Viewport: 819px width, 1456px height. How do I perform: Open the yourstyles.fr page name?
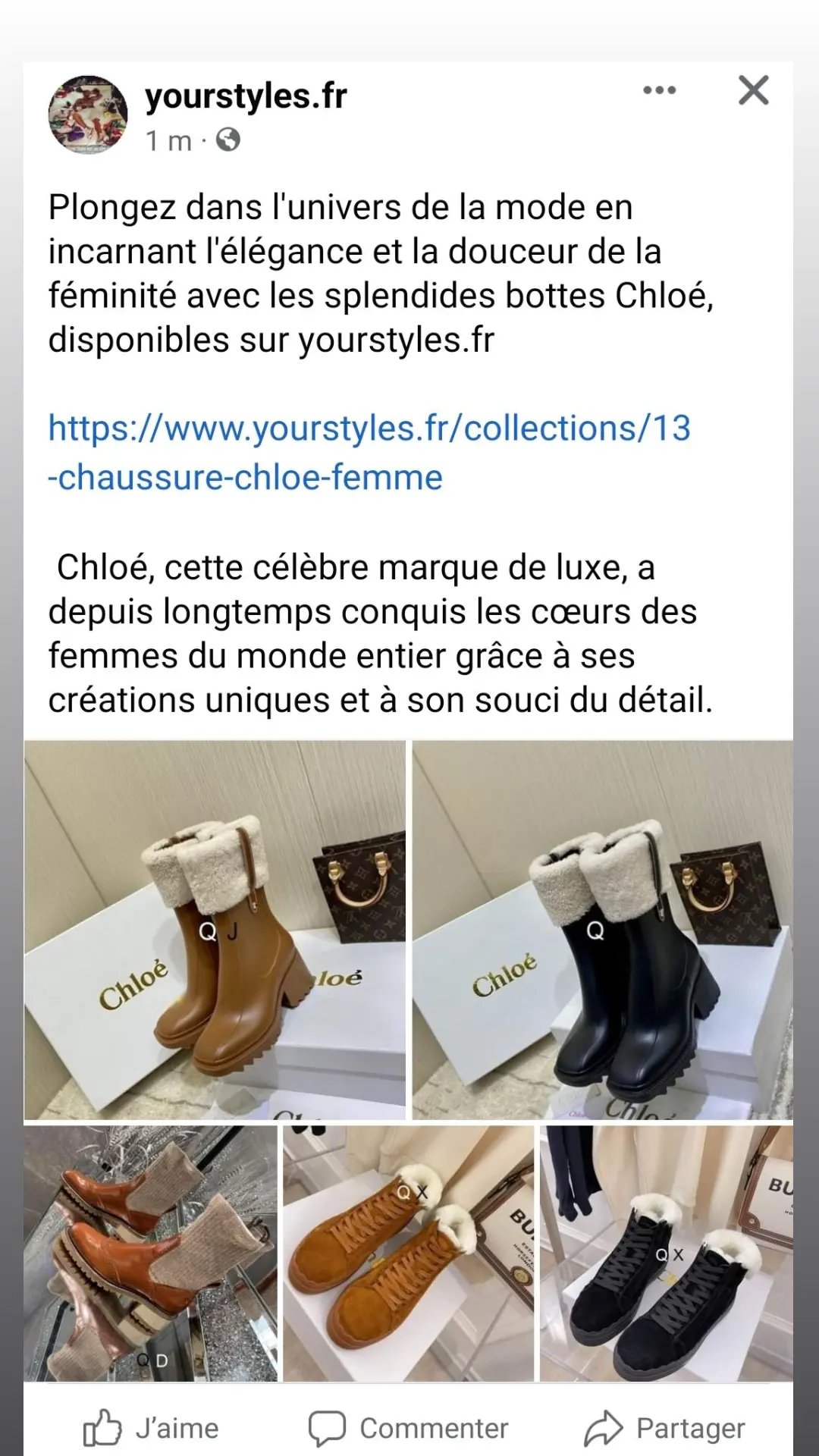tap(246, 96)
